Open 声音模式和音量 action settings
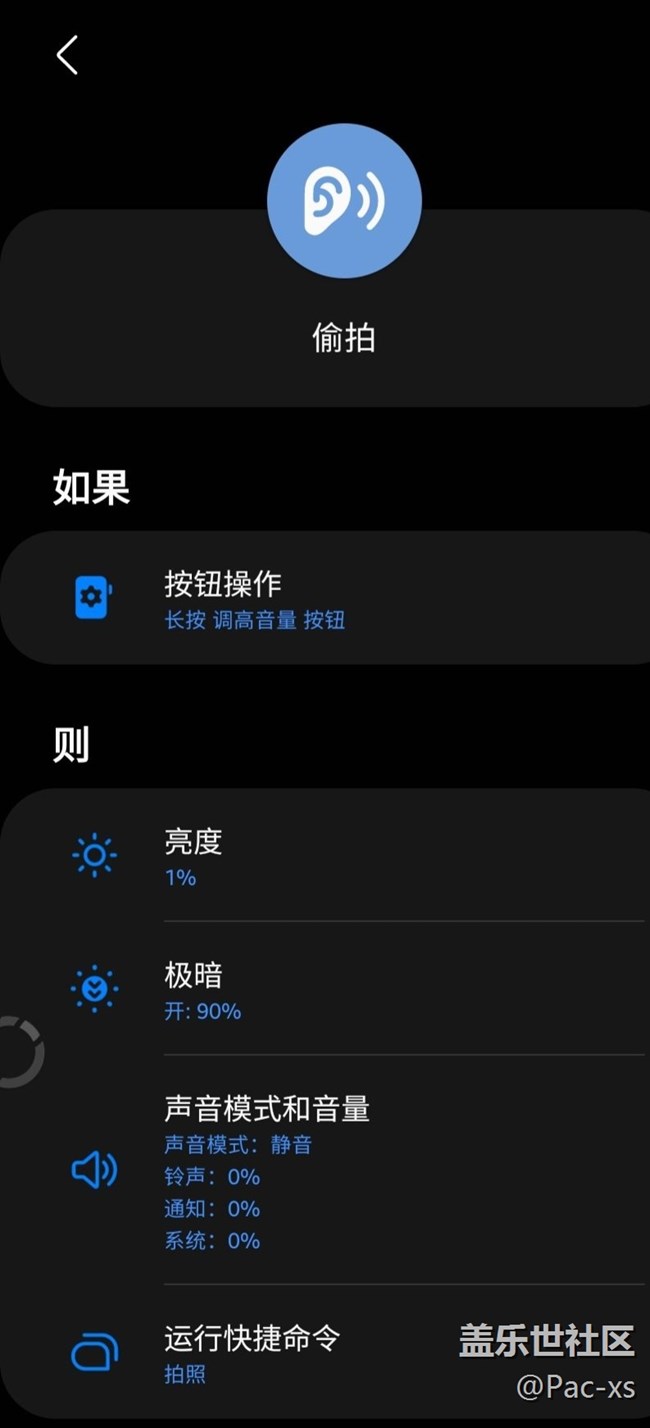This screenshot has width=650, height=1428. (x=324, y=1171)
